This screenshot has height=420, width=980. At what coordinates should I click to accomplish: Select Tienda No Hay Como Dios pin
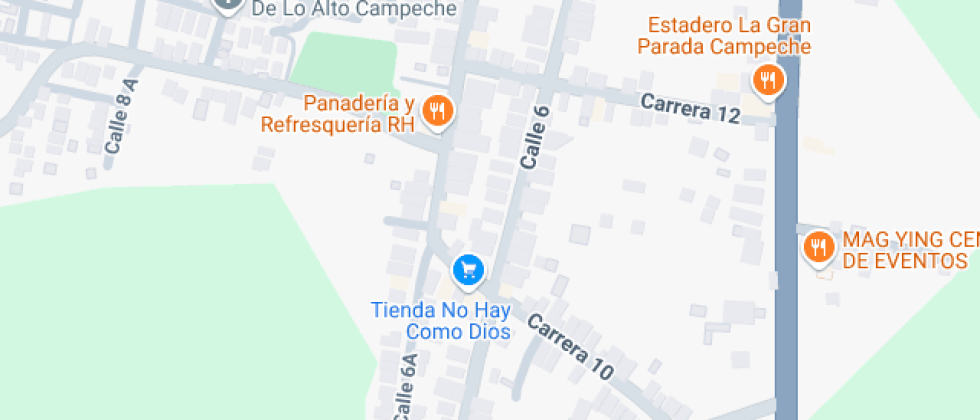[468, 269]
